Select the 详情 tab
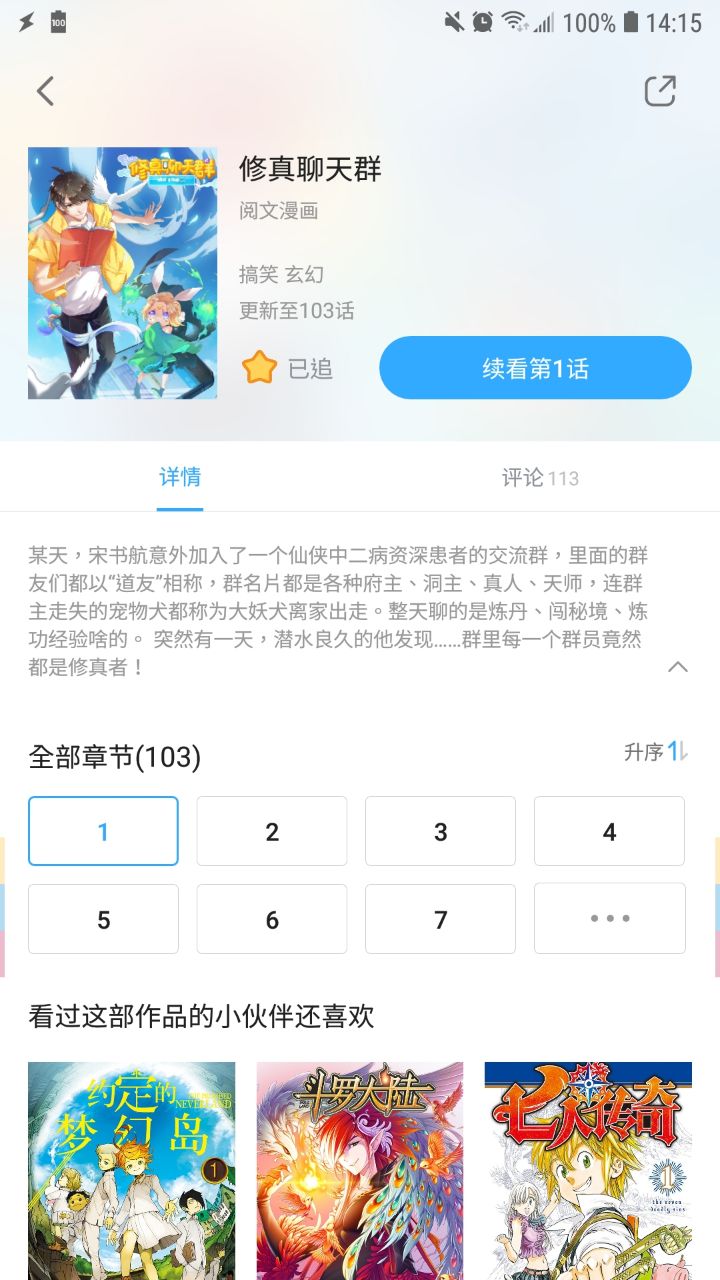 point(180,478)
